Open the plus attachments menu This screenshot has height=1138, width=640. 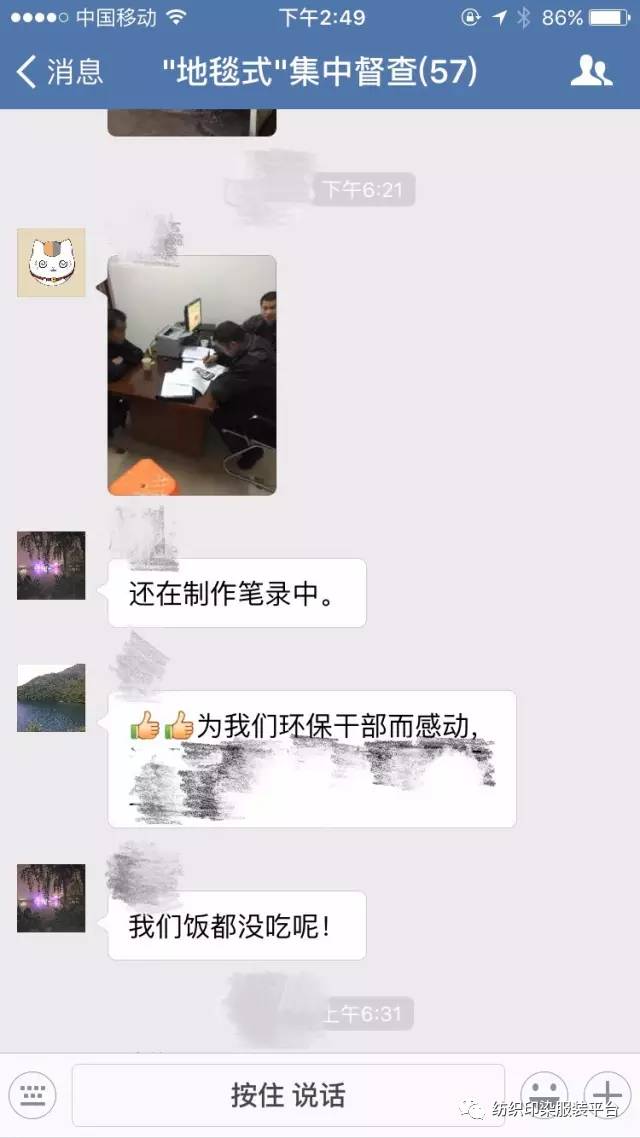[x=606, y=1094]
